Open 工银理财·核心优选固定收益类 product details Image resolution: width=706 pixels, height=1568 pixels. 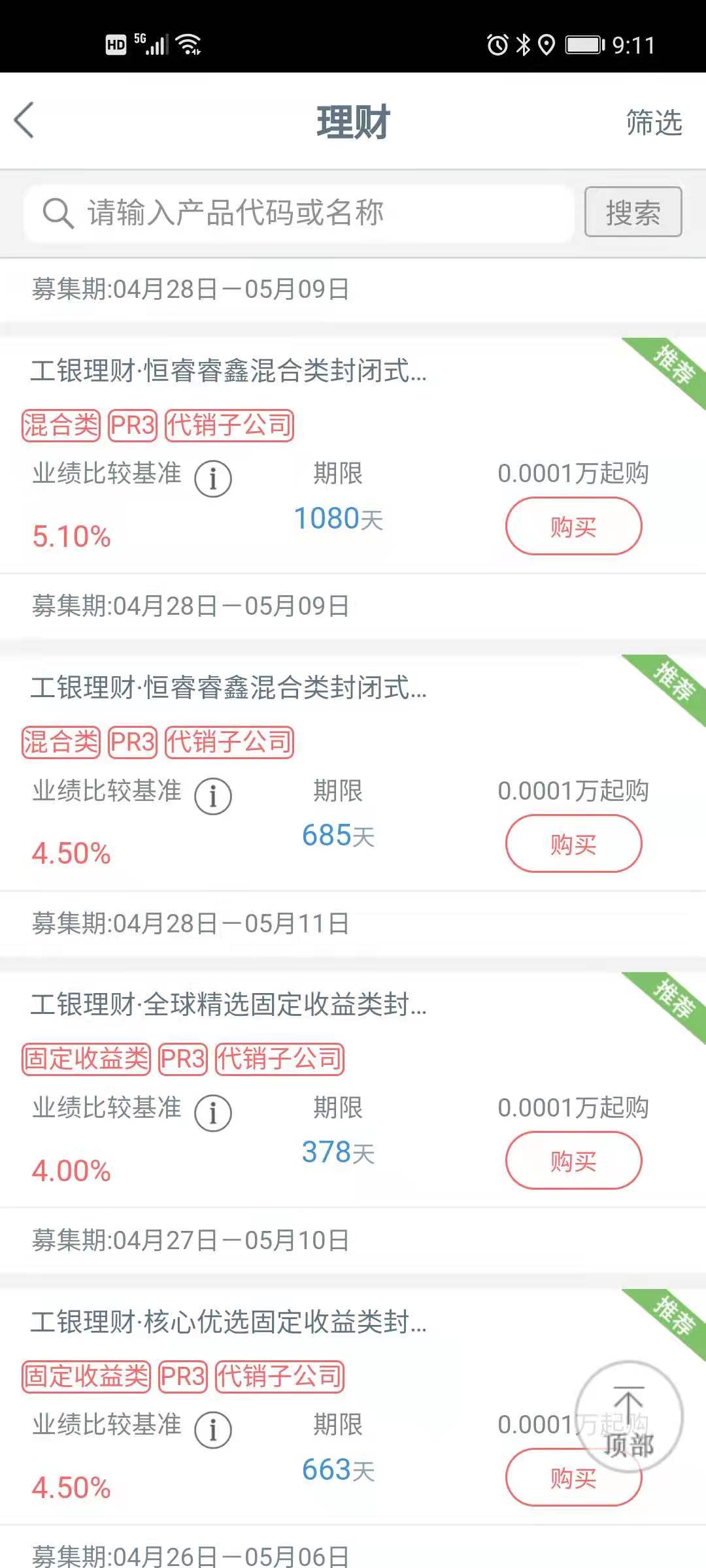229,1322
